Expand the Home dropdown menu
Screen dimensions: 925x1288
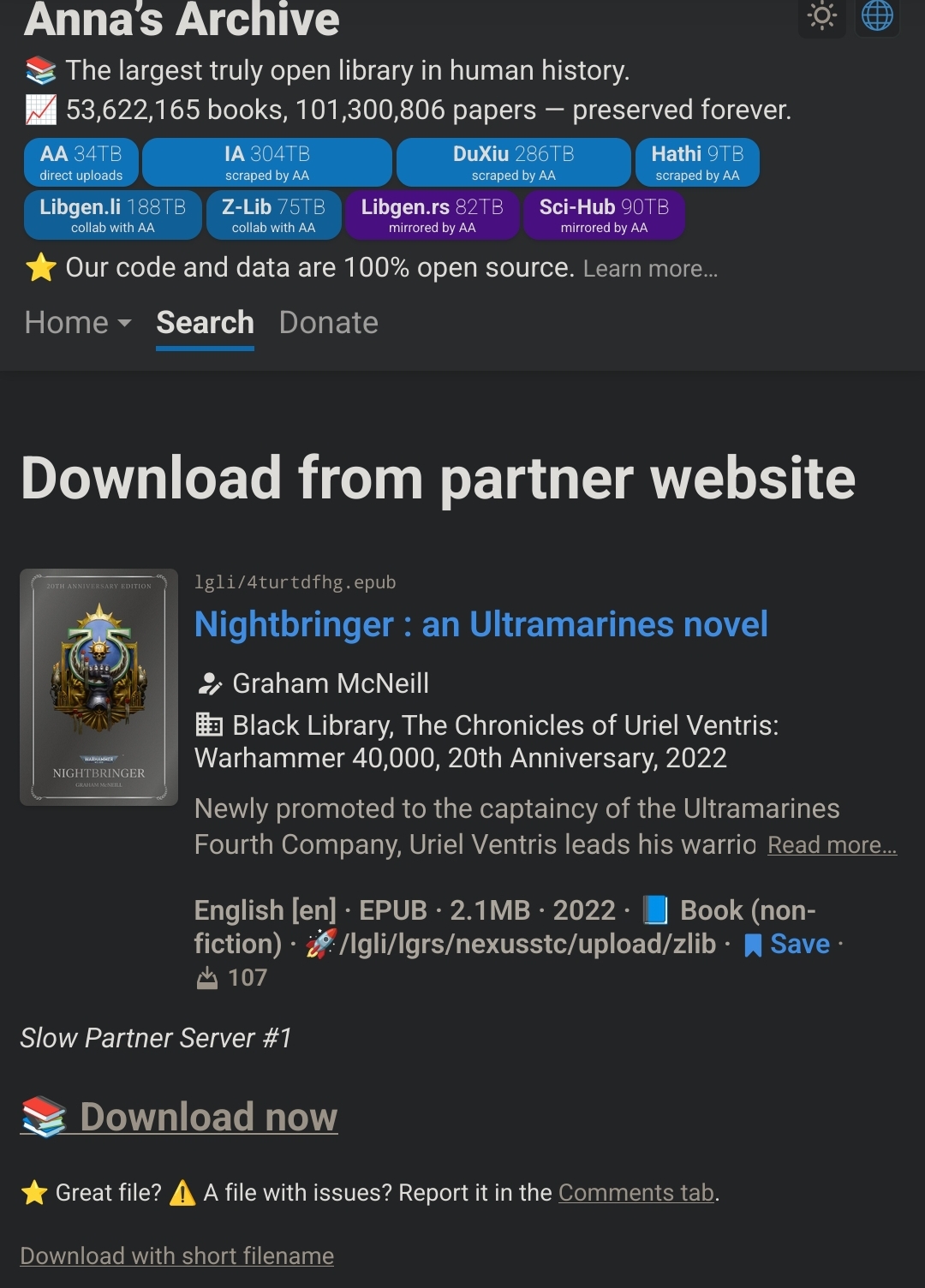pos(78,323)
